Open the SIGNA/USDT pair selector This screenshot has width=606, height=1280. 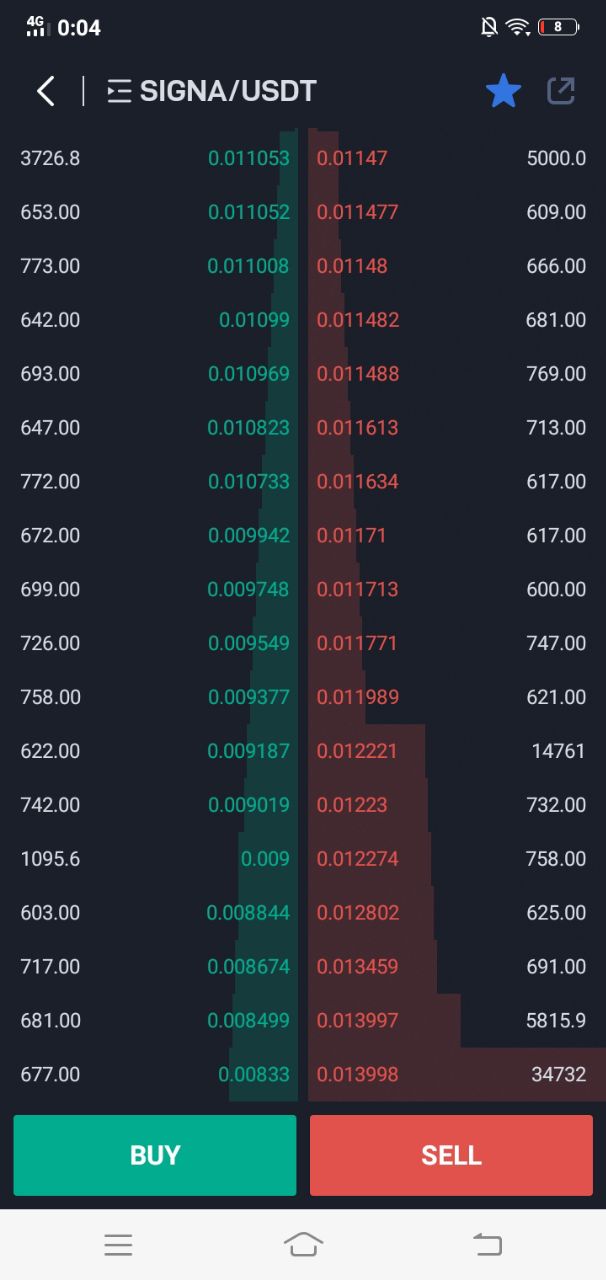(212, 91)
